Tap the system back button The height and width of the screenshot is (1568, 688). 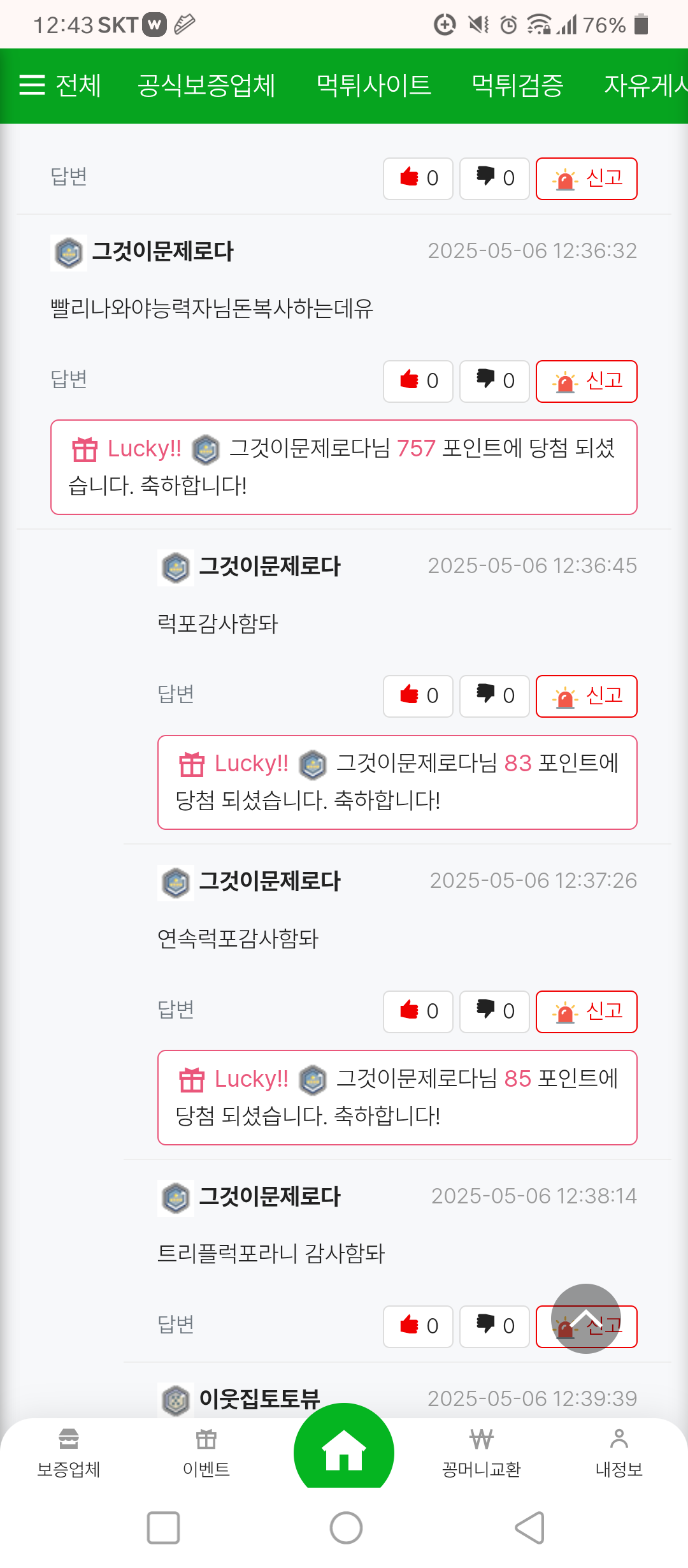pyautogui.click(x=529, y=1528)
